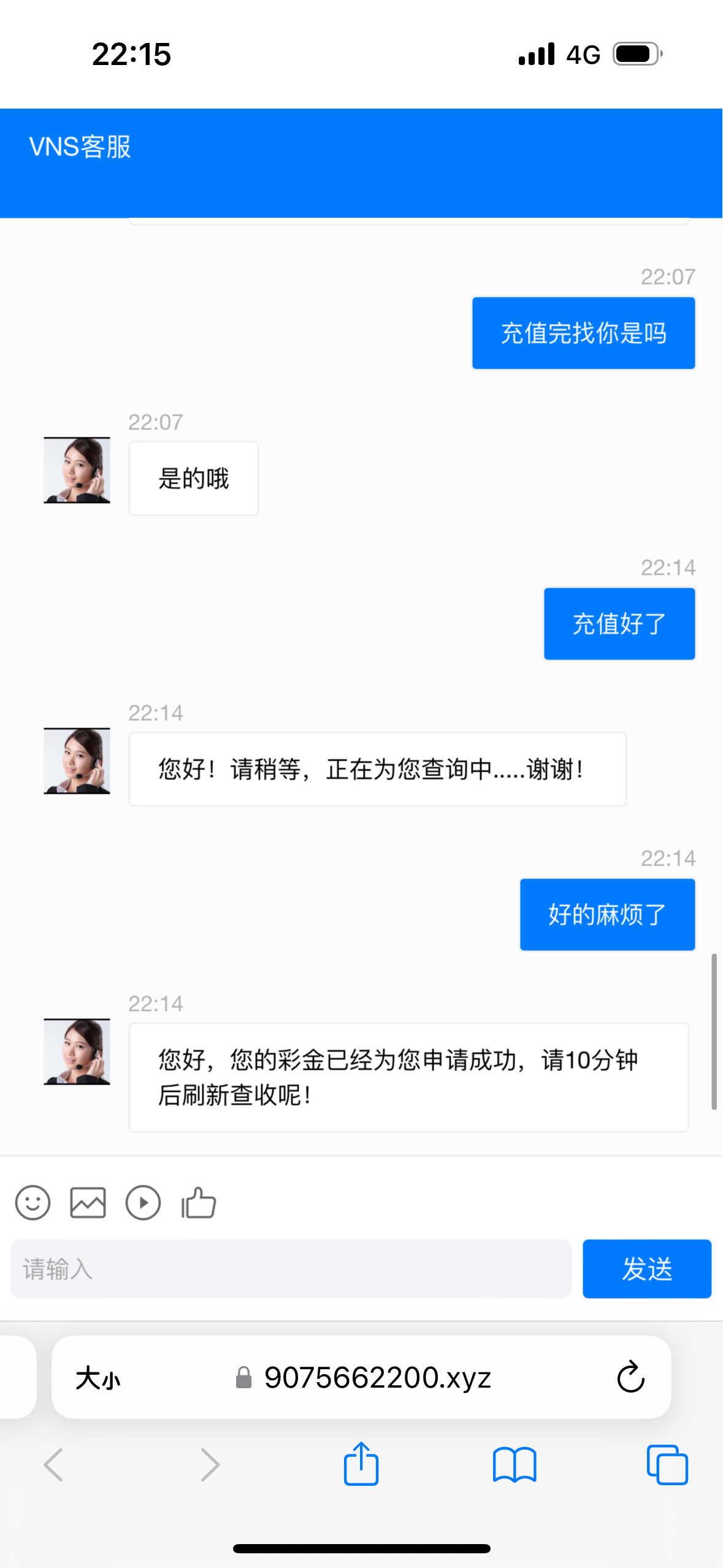Screen dimensions: 723x1568
Task: Focus the 请输入 message field
Action: click(291, 1269)
